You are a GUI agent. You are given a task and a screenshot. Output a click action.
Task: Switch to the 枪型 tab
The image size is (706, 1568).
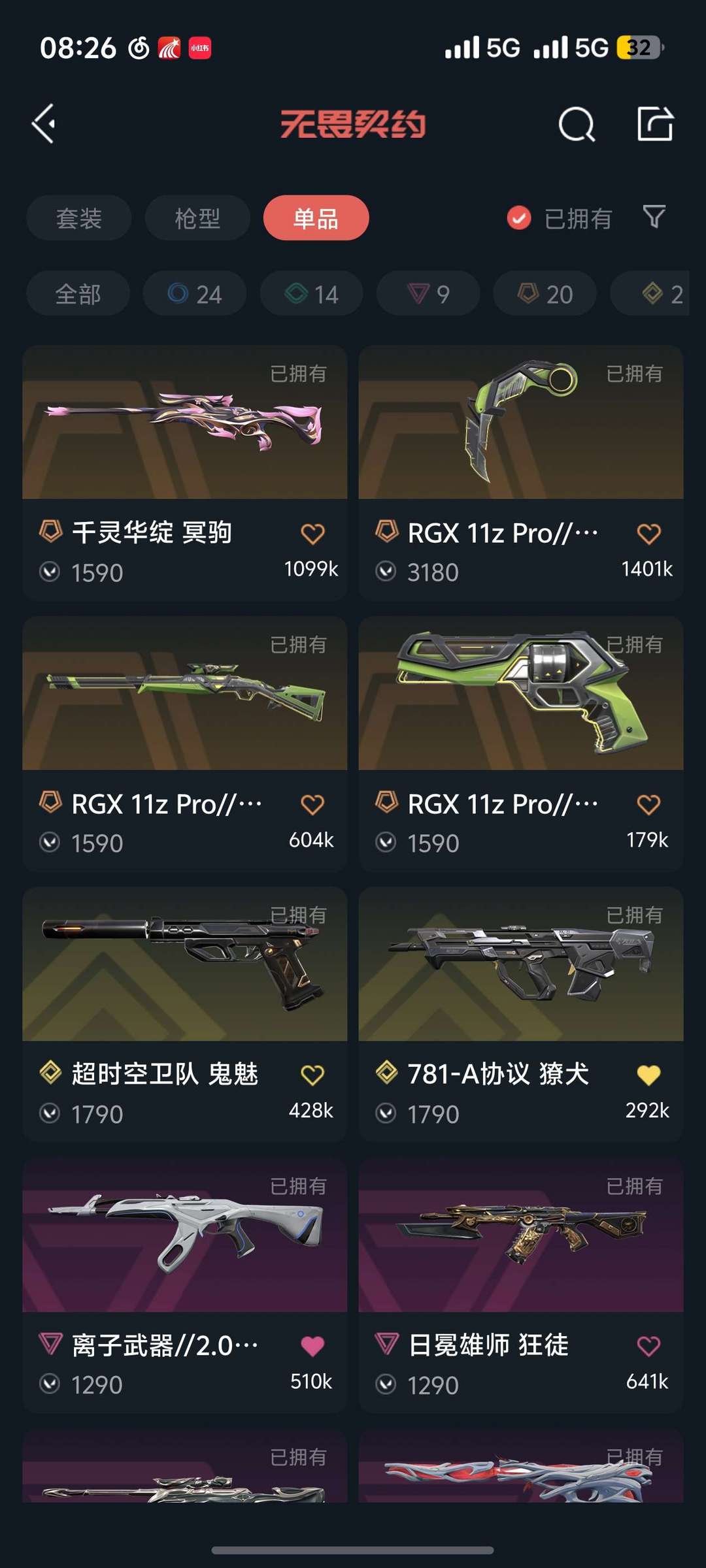point(196,218)
